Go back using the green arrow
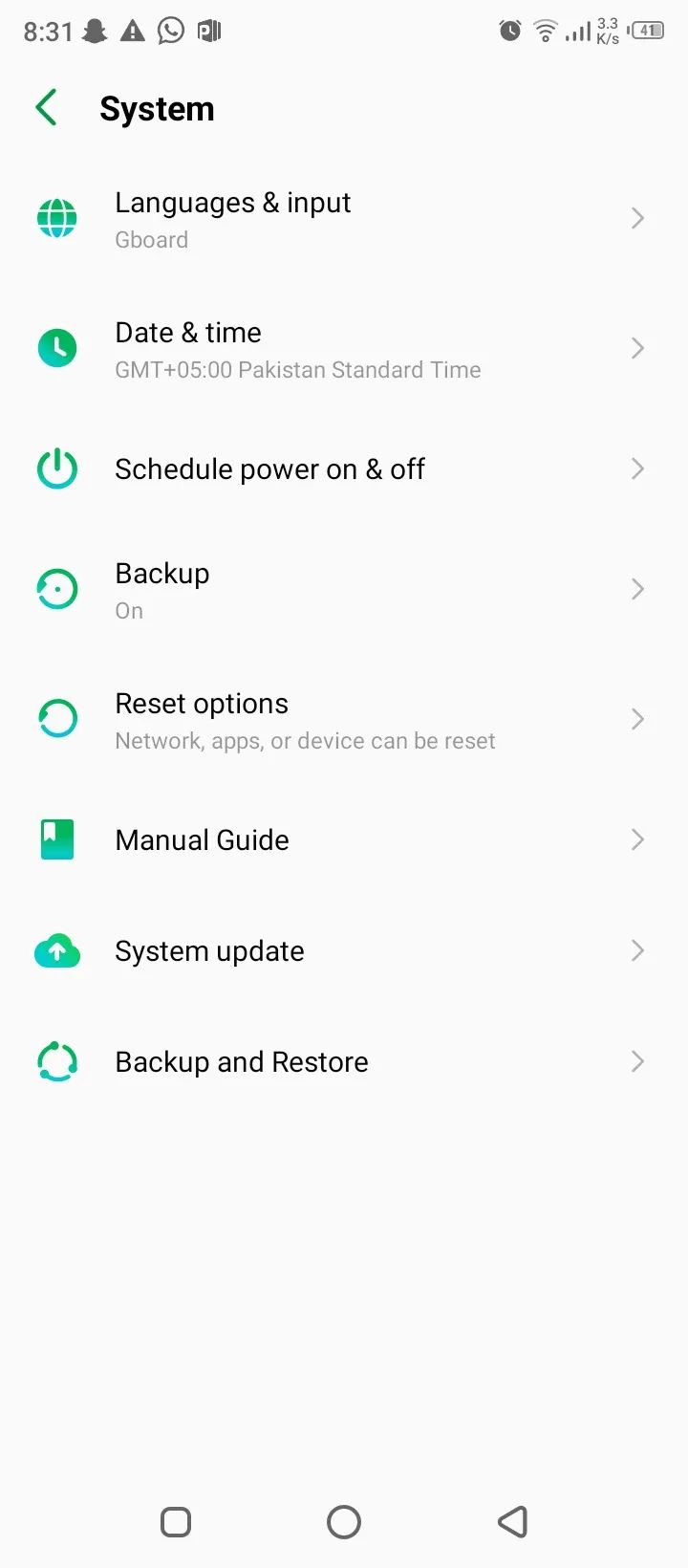 point(45,107)
